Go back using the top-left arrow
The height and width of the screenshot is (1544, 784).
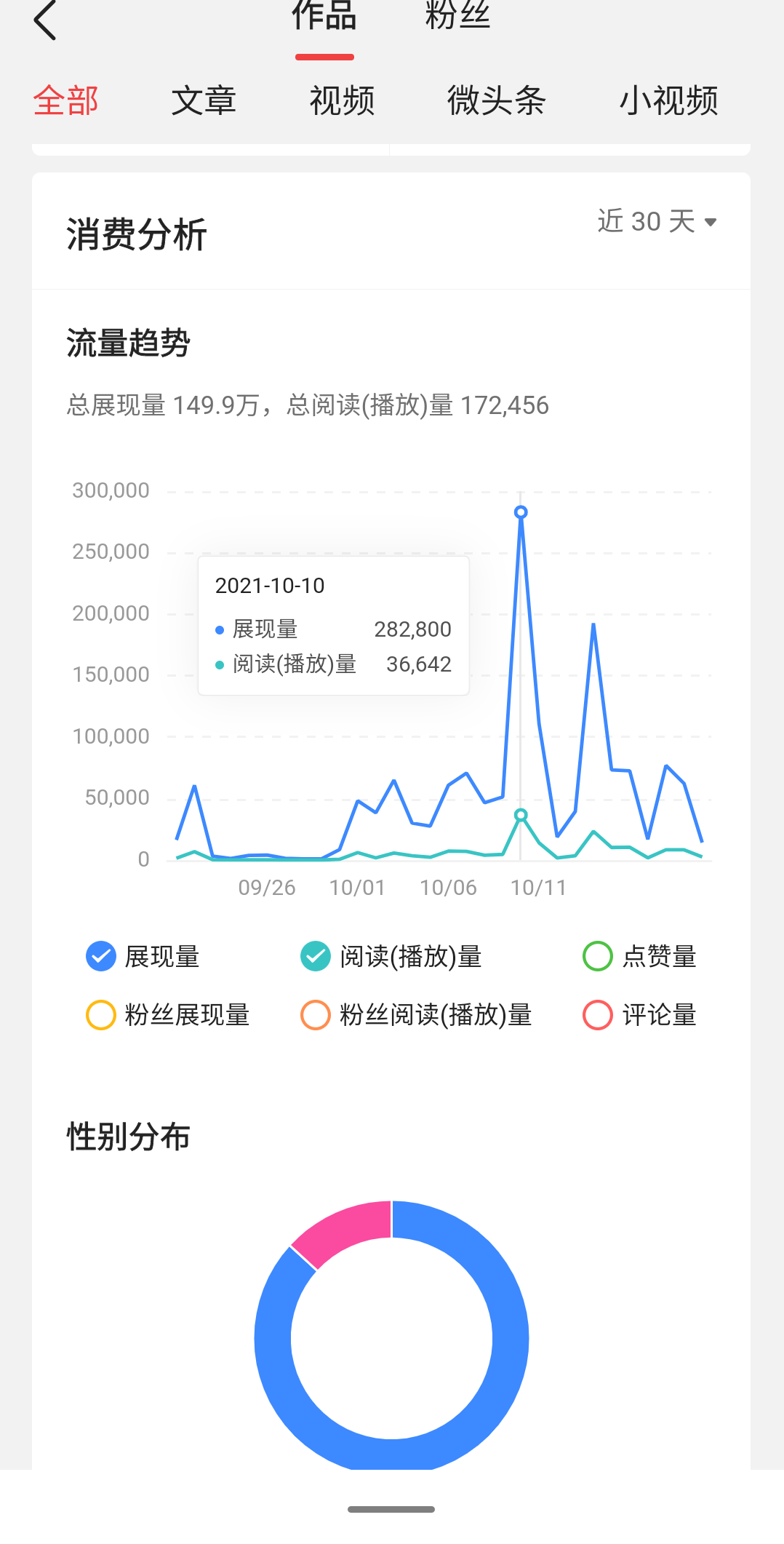click(x=45, y=20)
